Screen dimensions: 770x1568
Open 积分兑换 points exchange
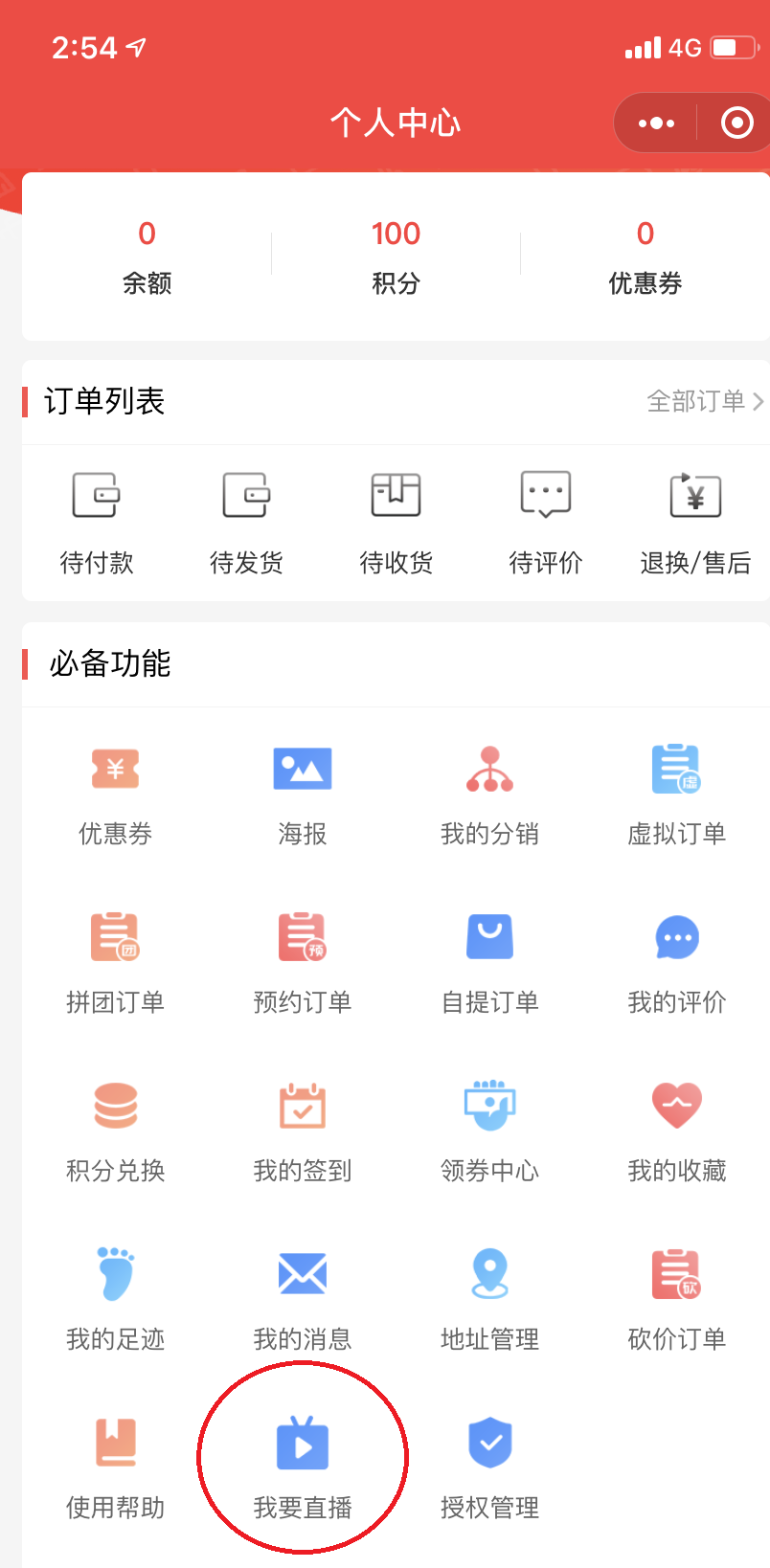[115, 1131]
